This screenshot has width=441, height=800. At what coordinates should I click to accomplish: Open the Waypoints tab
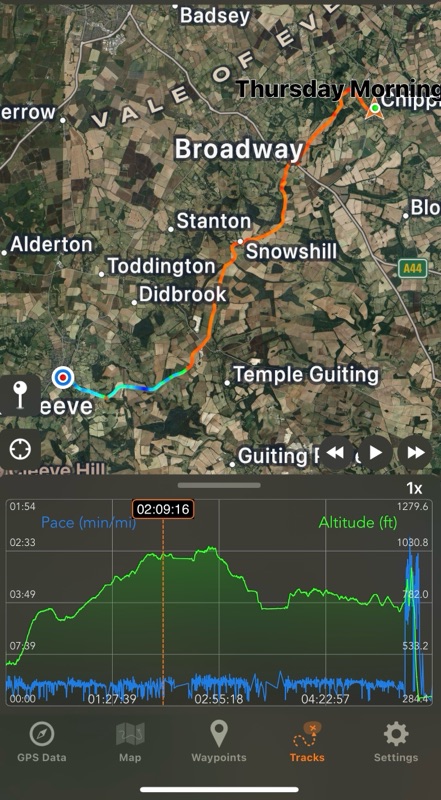pyautogui.click(x=219, y=742)
